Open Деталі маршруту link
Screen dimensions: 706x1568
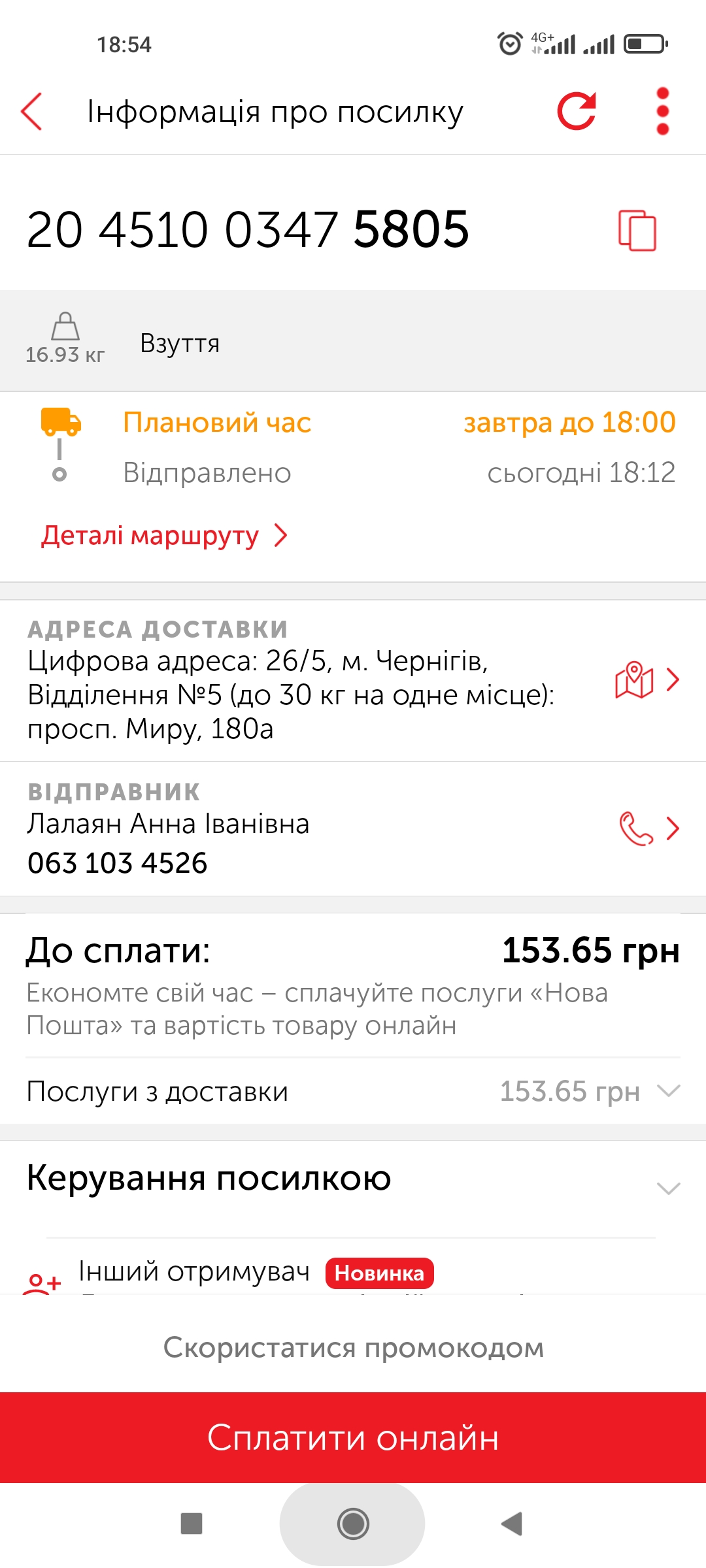click(164, 536)
